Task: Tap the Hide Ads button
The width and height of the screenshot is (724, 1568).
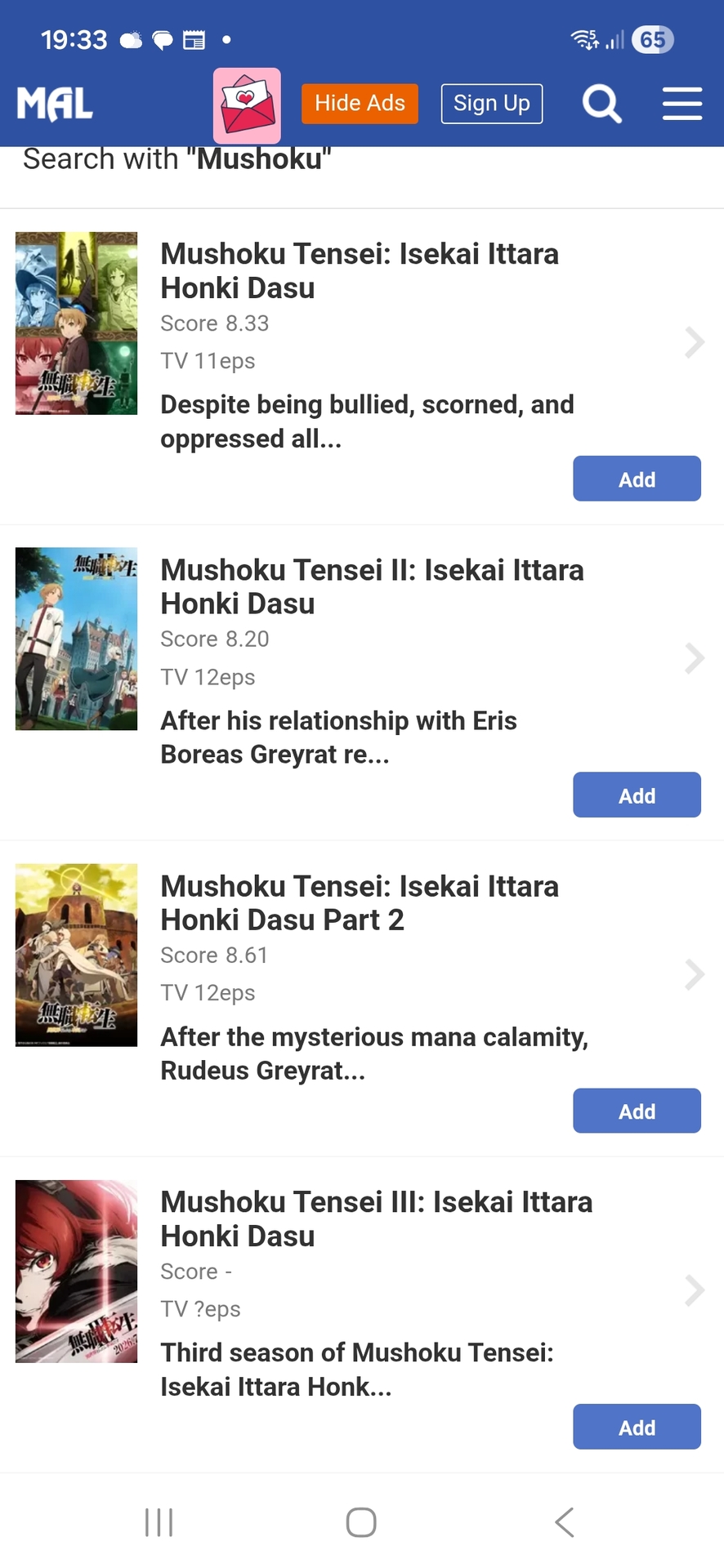Action: coord(360,104)
